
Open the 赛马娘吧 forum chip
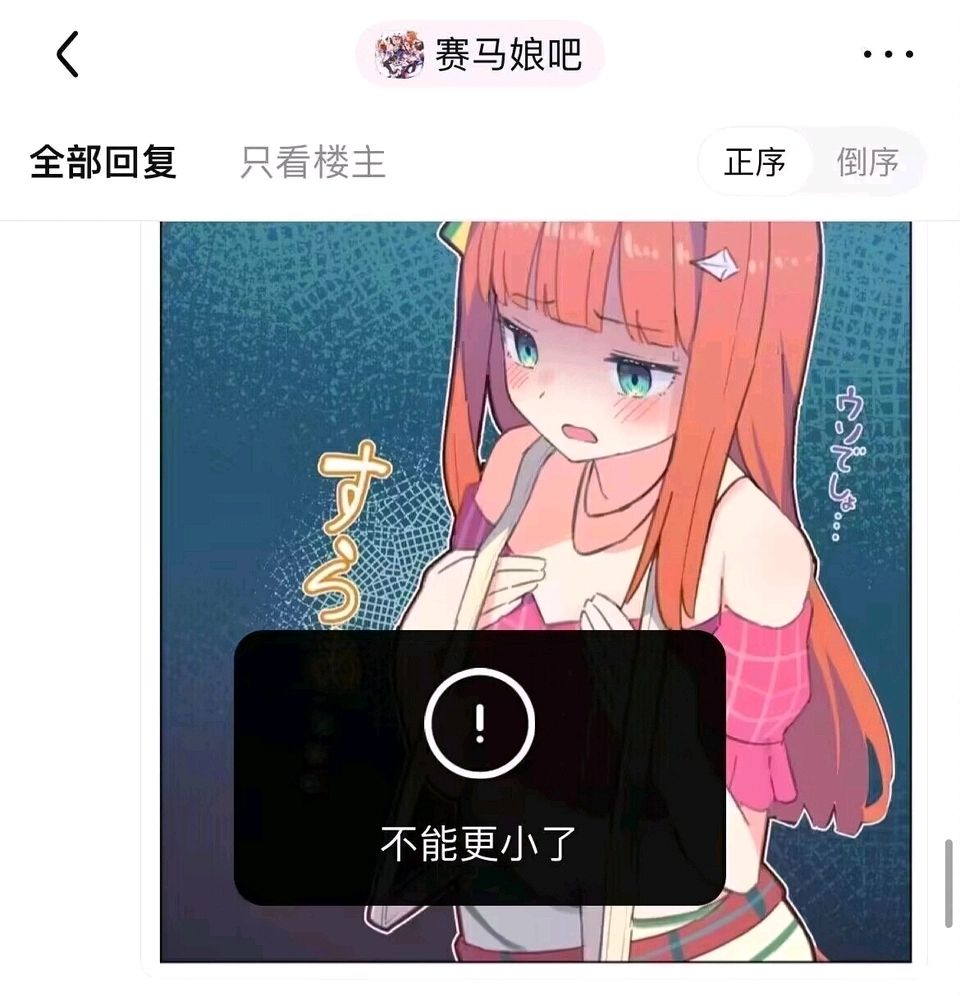[480, 54]
